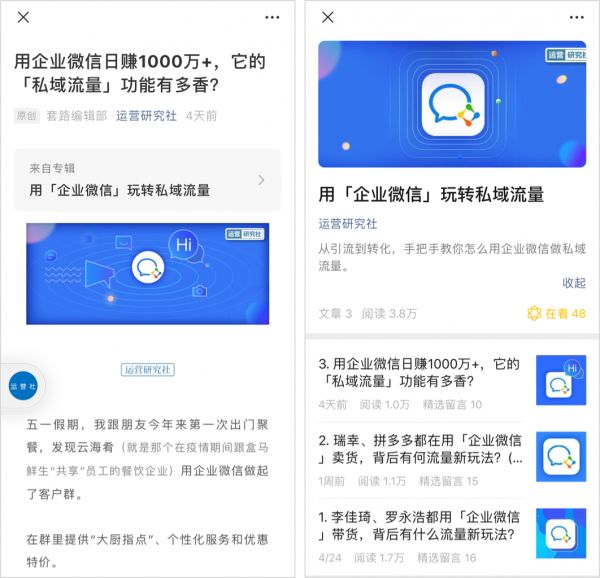Viewport: 600px width, 578px height.
Task: Open the 运营研究社 link under the album title
Action: 348,224
